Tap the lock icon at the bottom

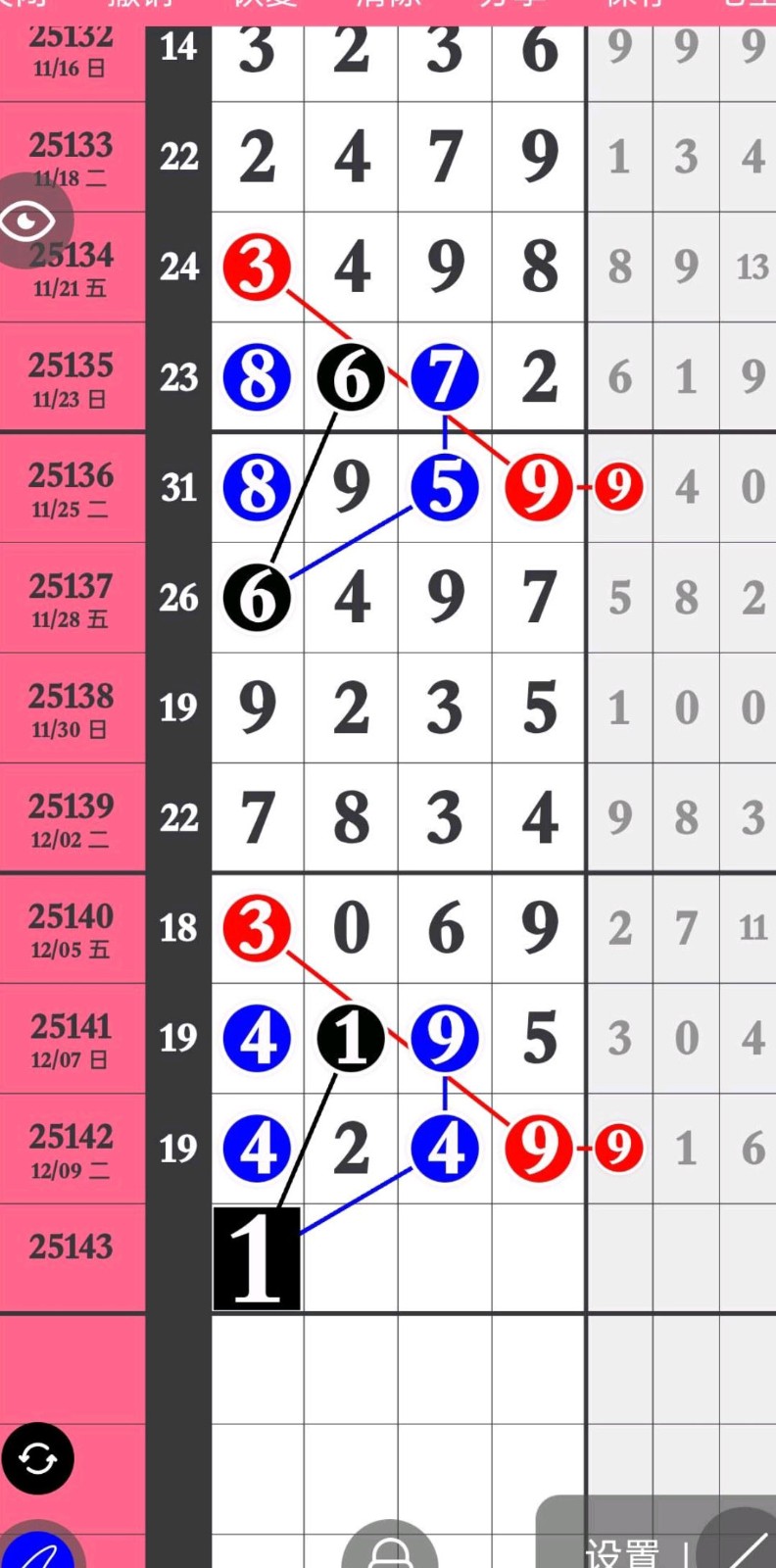[390, 1550]
